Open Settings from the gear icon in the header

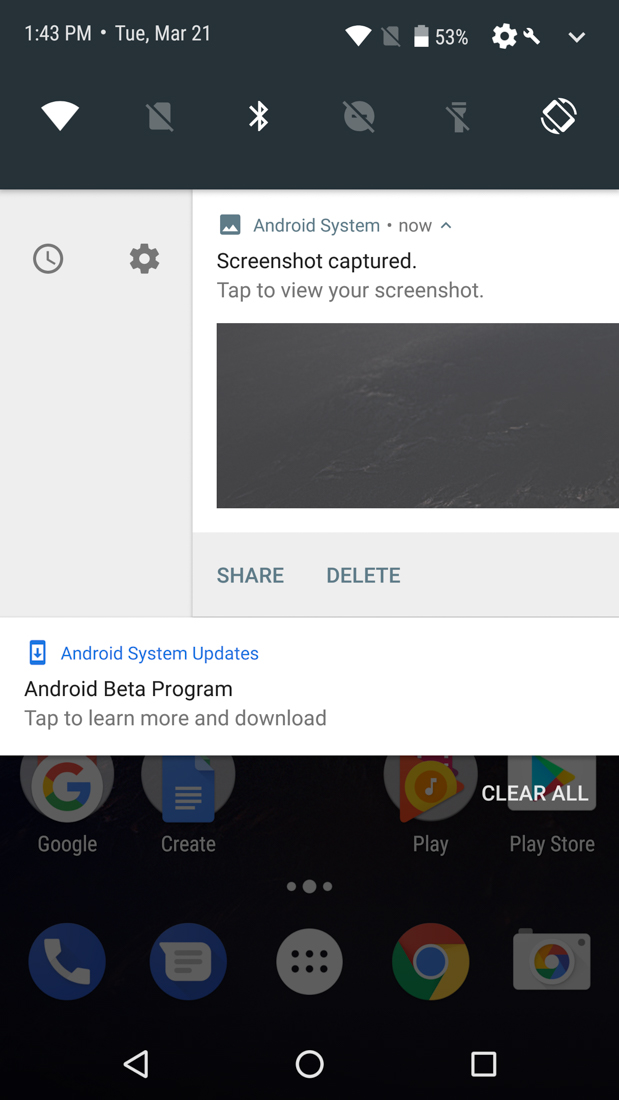tap(504, 37)
